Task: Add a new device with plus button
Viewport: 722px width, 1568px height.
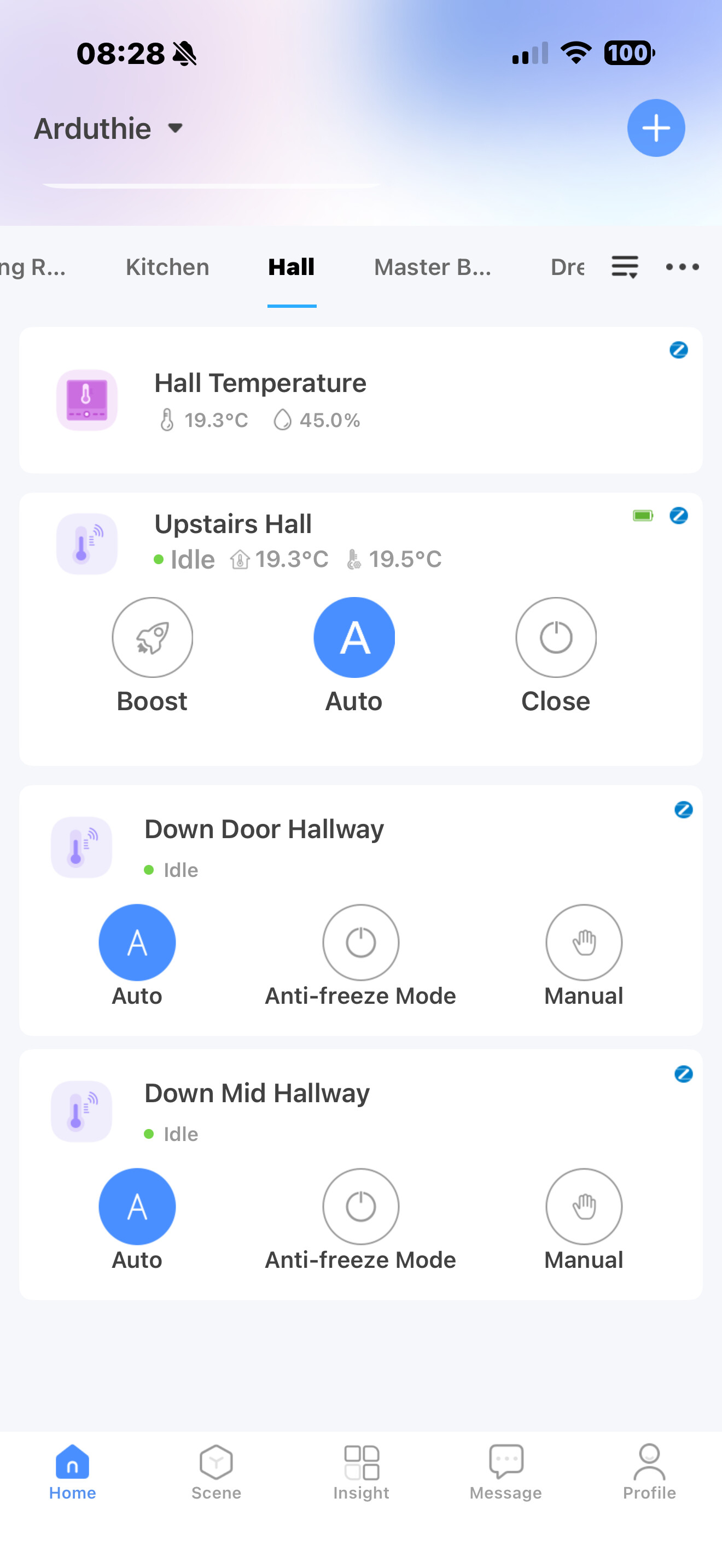Action: pyautogui.click(x=656, y=128)
